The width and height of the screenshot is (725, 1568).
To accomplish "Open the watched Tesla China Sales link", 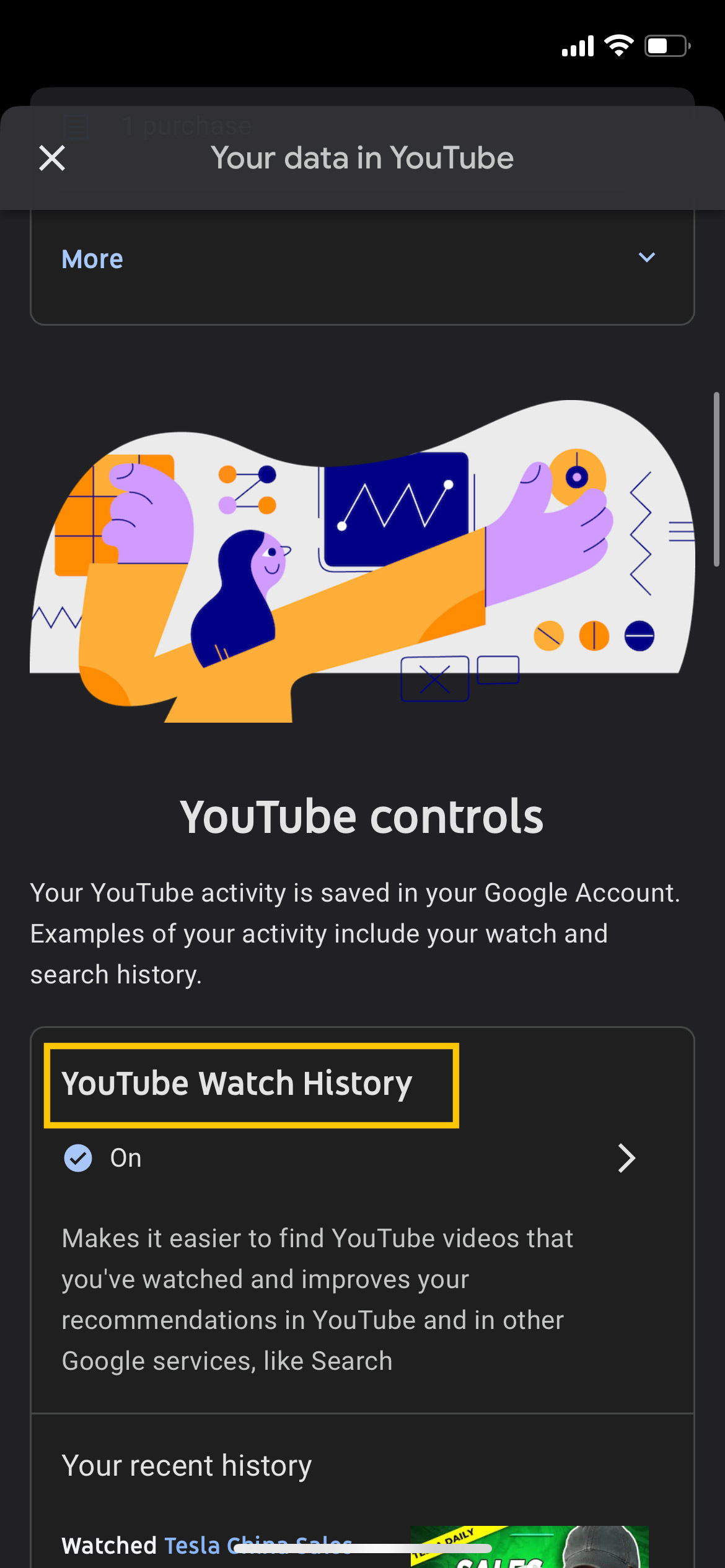I will tap(258, 1546).
